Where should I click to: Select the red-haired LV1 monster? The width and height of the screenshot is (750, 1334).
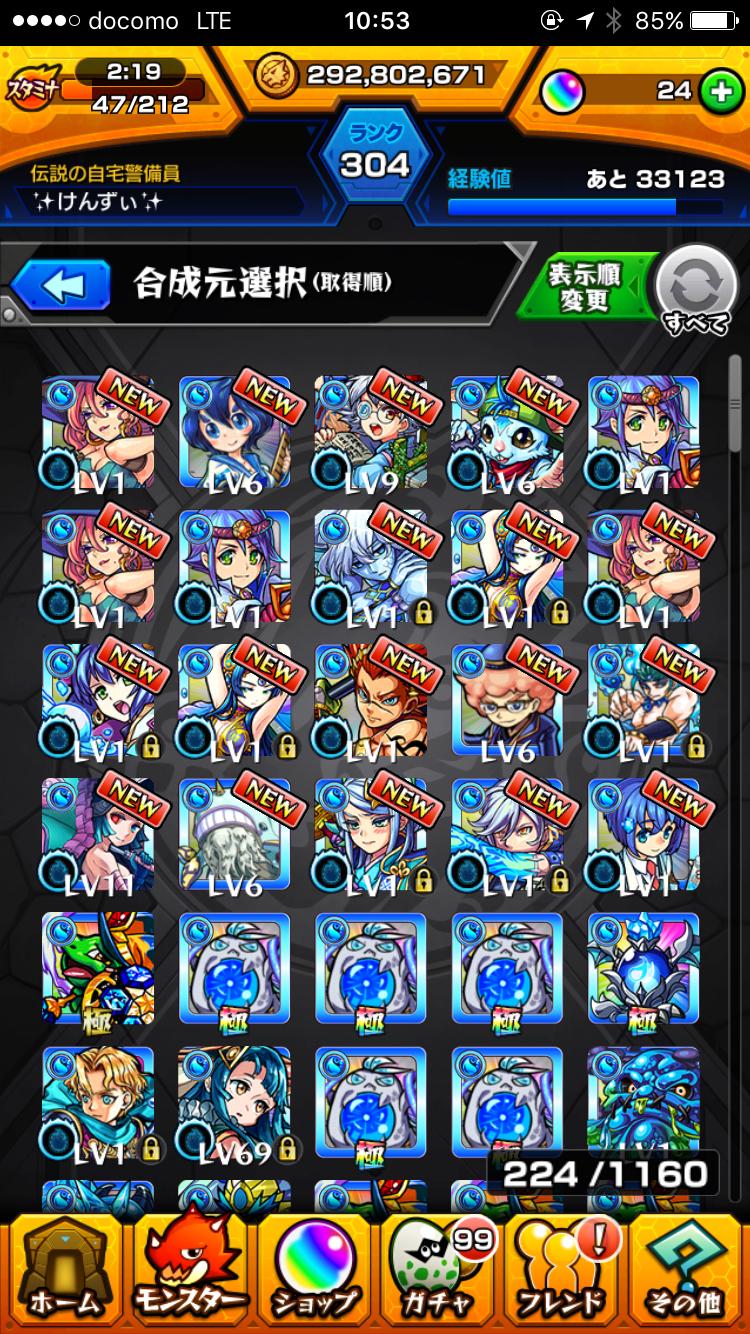click(x=371, y=701)
